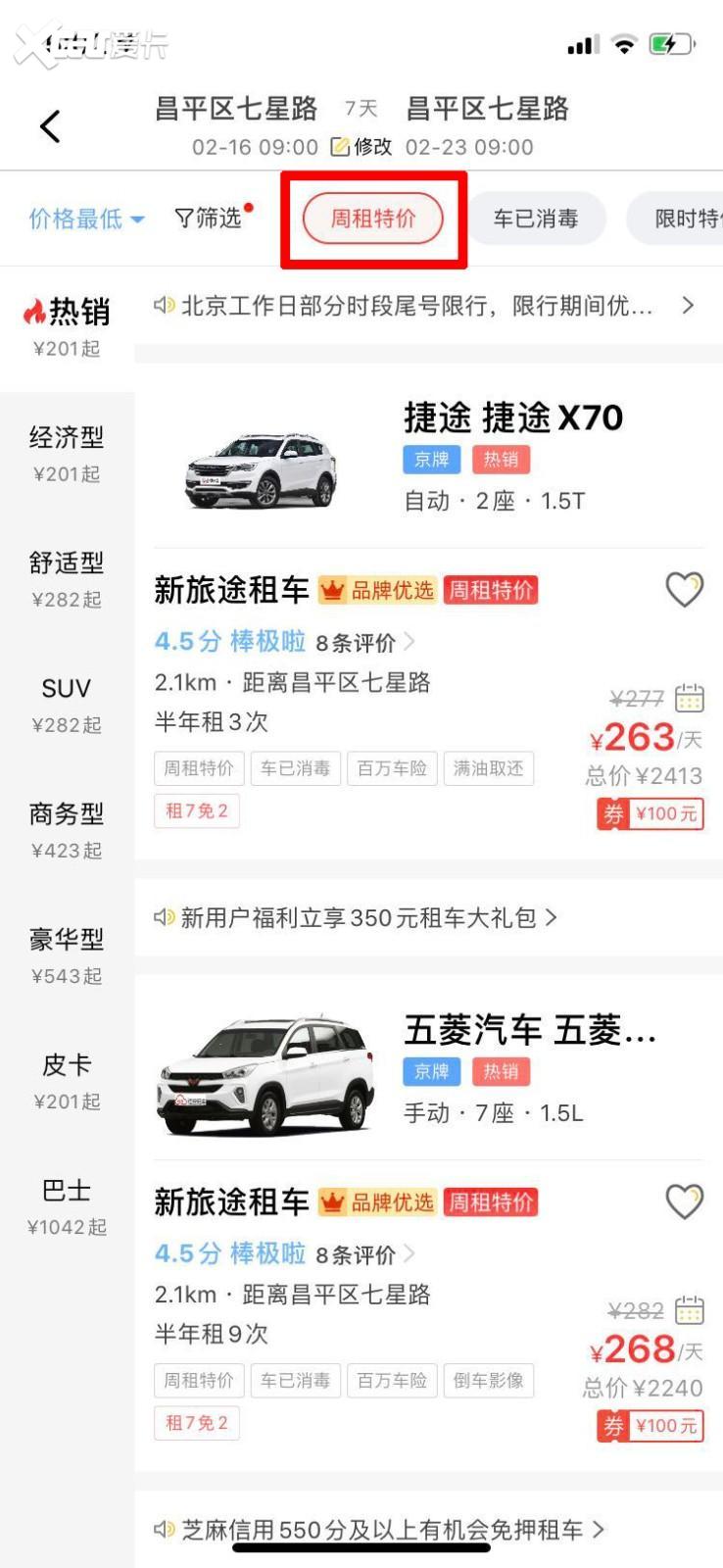Tap the crown icon in the 品牌优选 badge

(x=335, y=590)
